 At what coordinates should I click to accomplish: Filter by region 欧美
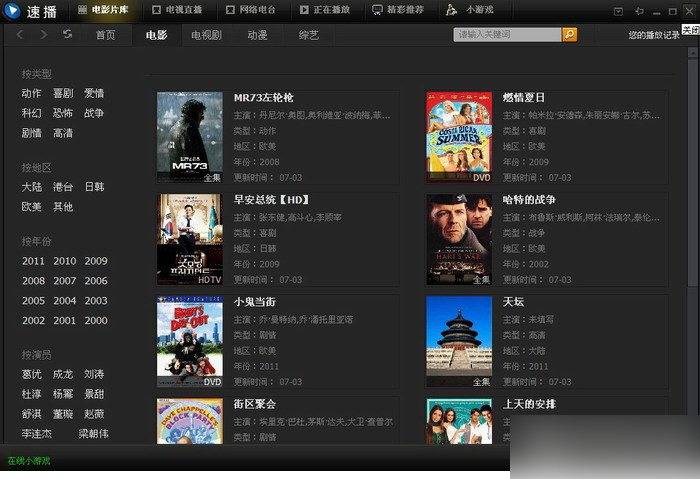[x=31, y=207]
